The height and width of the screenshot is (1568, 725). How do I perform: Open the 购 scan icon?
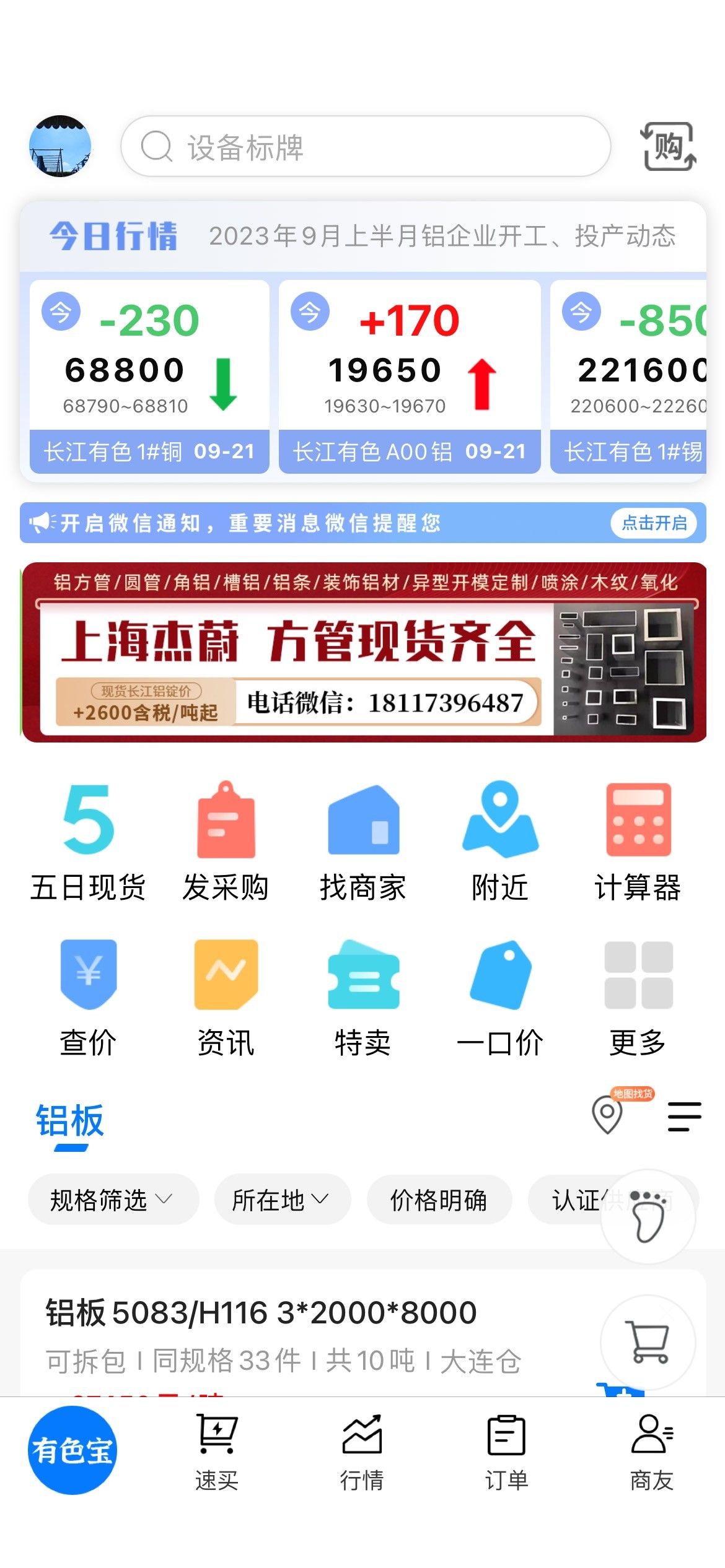[x=668, y=147]
